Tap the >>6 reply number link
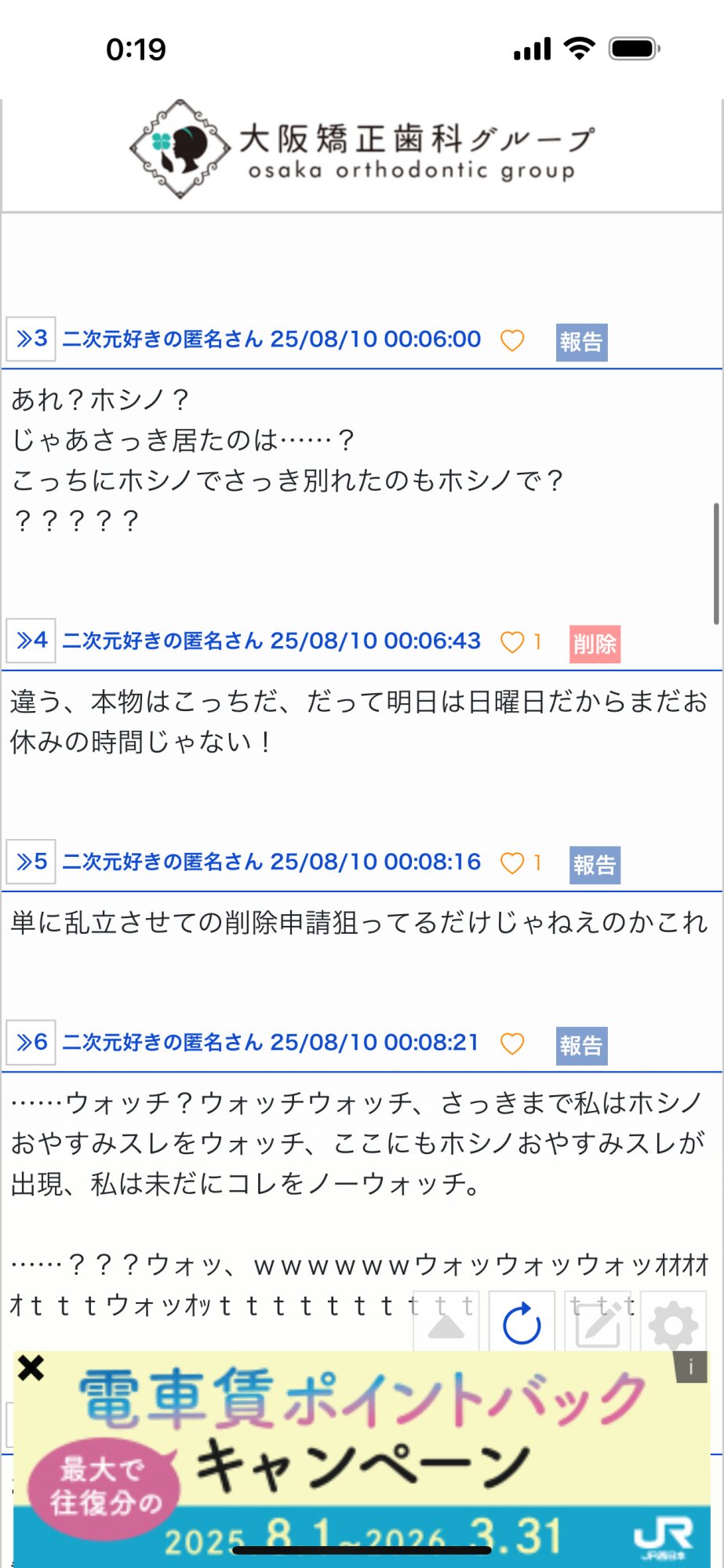The height and width of the screenshot is (1568, 724). point(31,1042)
